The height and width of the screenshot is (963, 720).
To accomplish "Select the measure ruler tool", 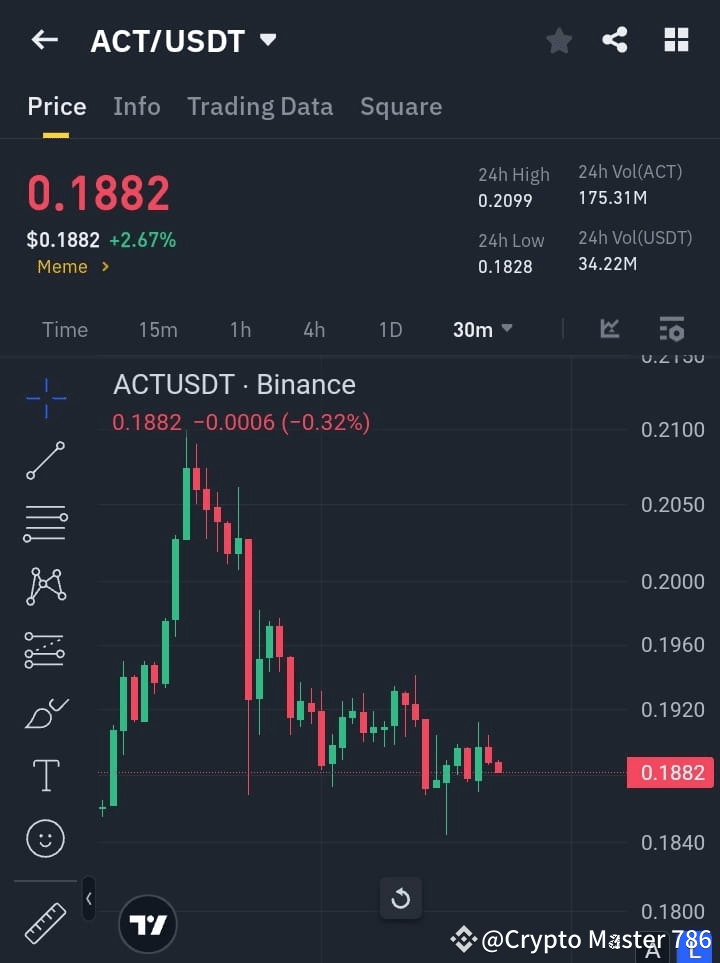I will pyautogui.click(x=44, y=922).
